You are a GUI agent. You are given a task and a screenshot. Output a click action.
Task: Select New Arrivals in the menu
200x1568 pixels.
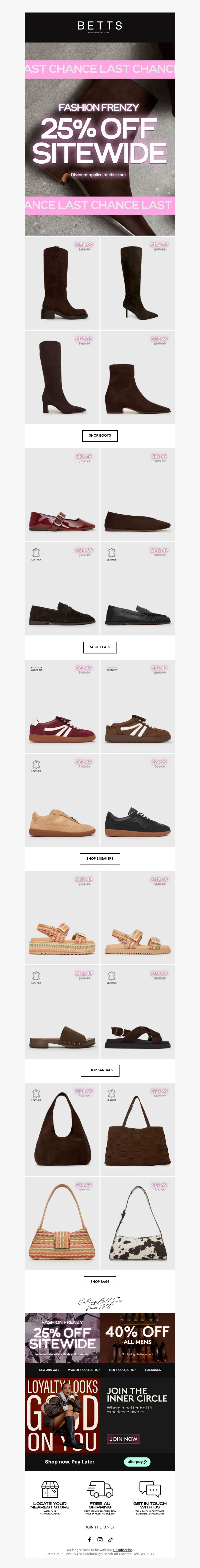49,1370
